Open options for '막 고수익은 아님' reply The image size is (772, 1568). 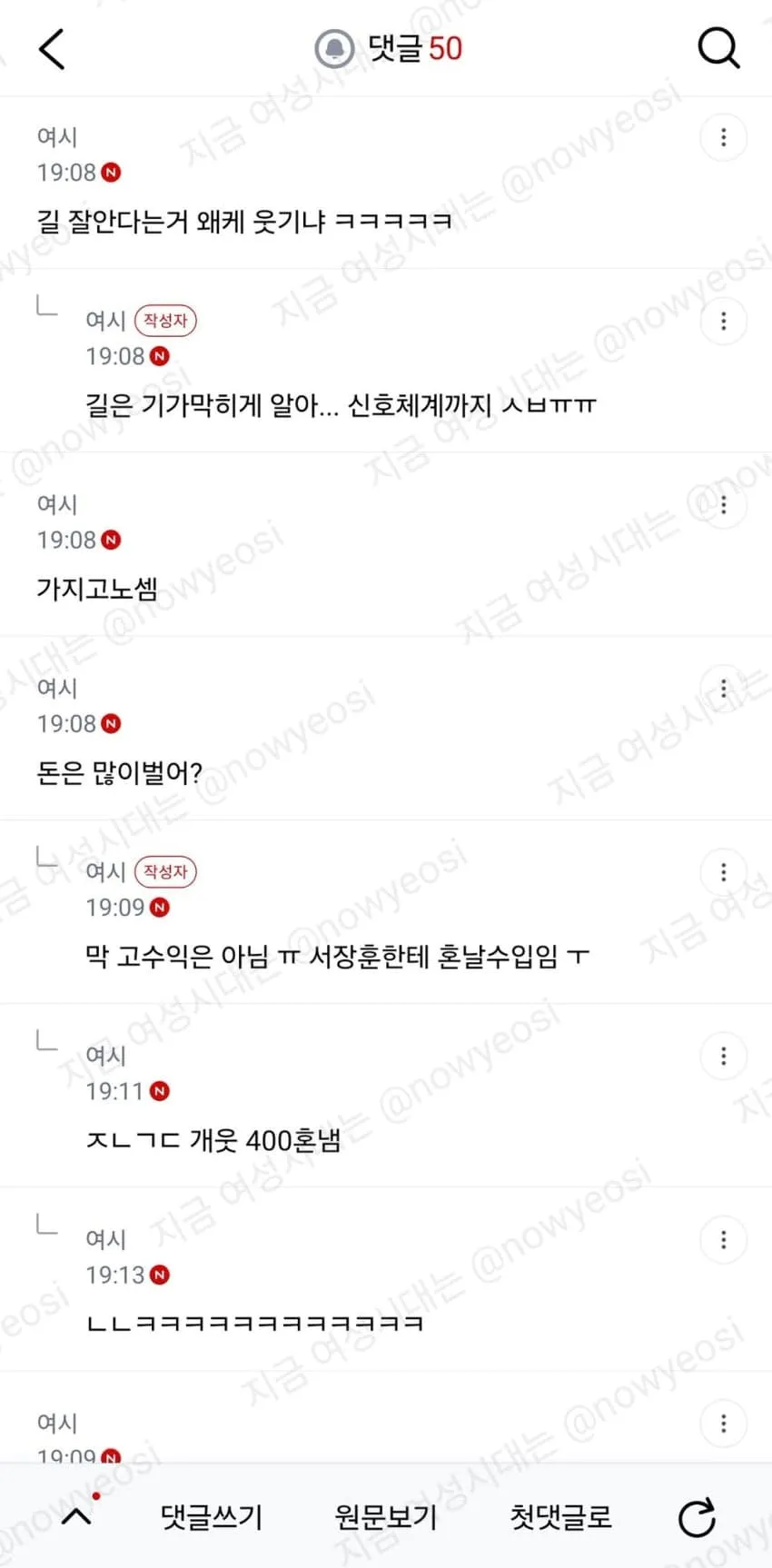tap(723, 872)
